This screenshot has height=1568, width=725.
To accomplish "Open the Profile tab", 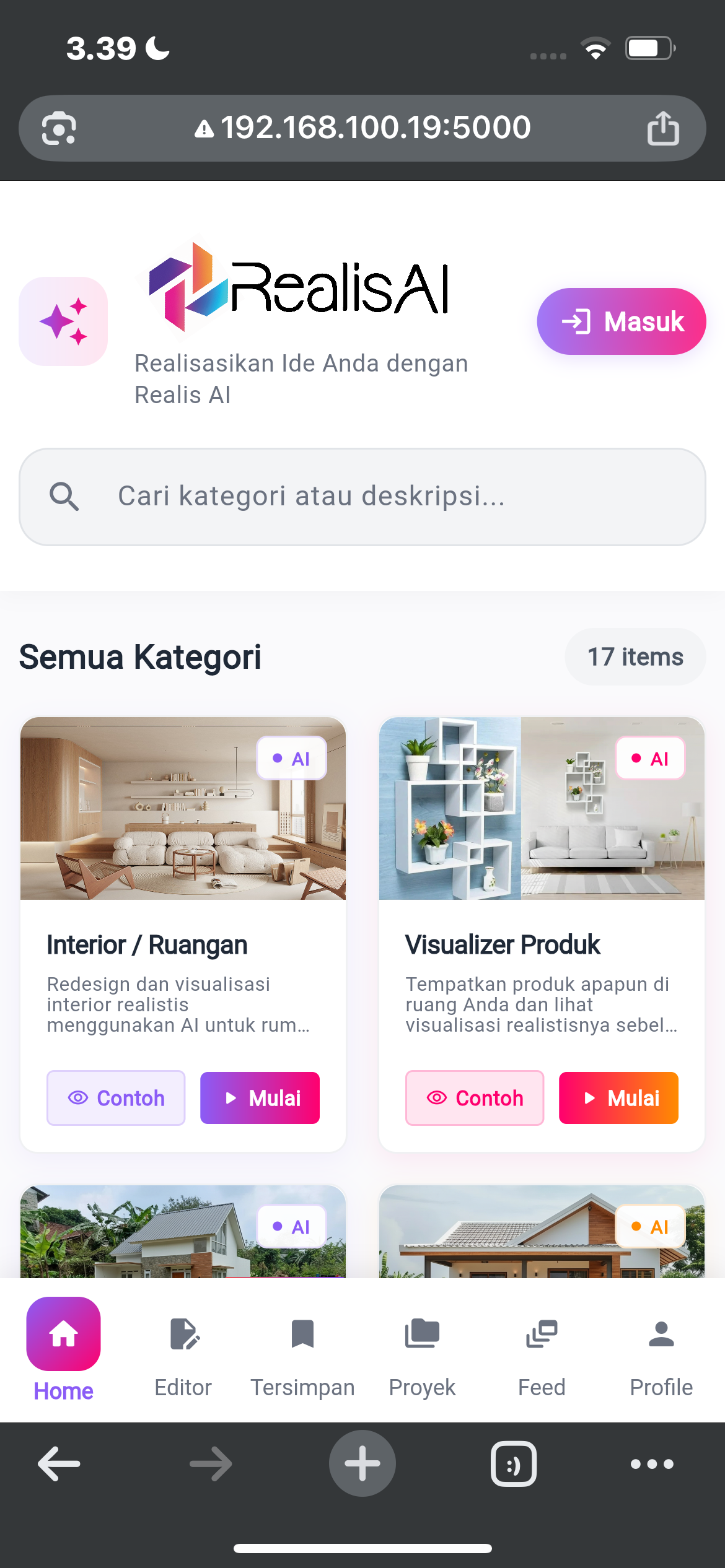I will (x=661, y=1356).
